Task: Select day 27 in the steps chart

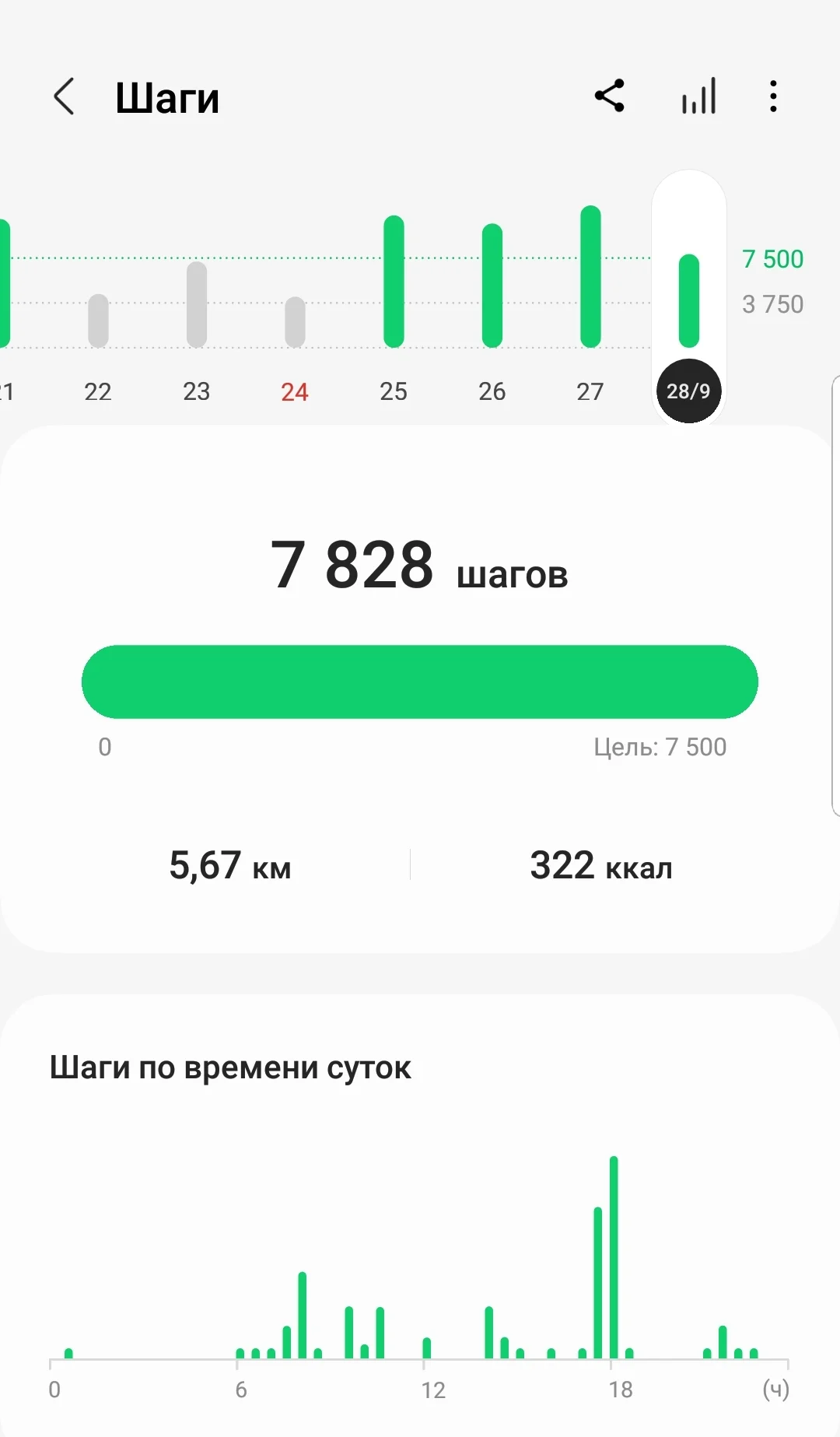Action: click(x=590, y=391)
